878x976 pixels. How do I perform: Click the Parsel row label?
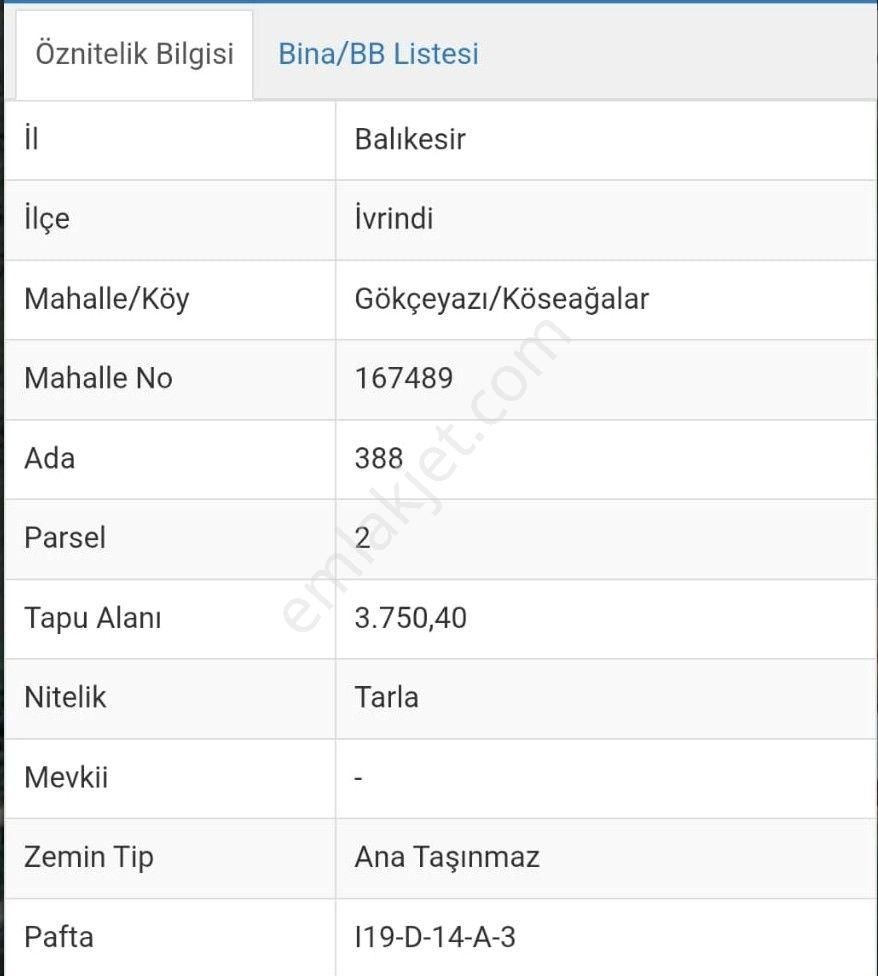64,538
